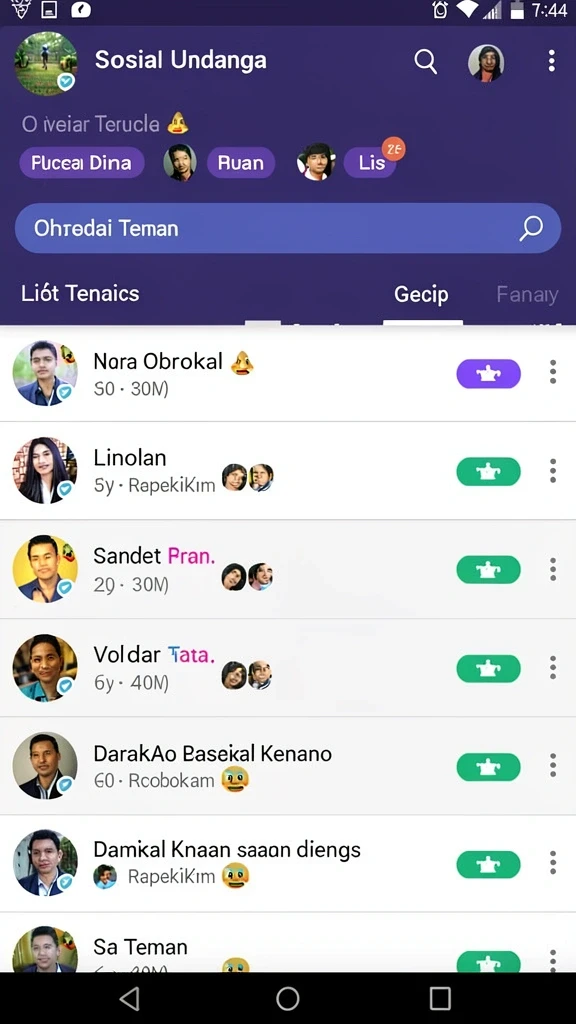Add Voldar Tata with the green button
Image resolution: width=576 pixels, height=1024 pixels.
[488, 668]
